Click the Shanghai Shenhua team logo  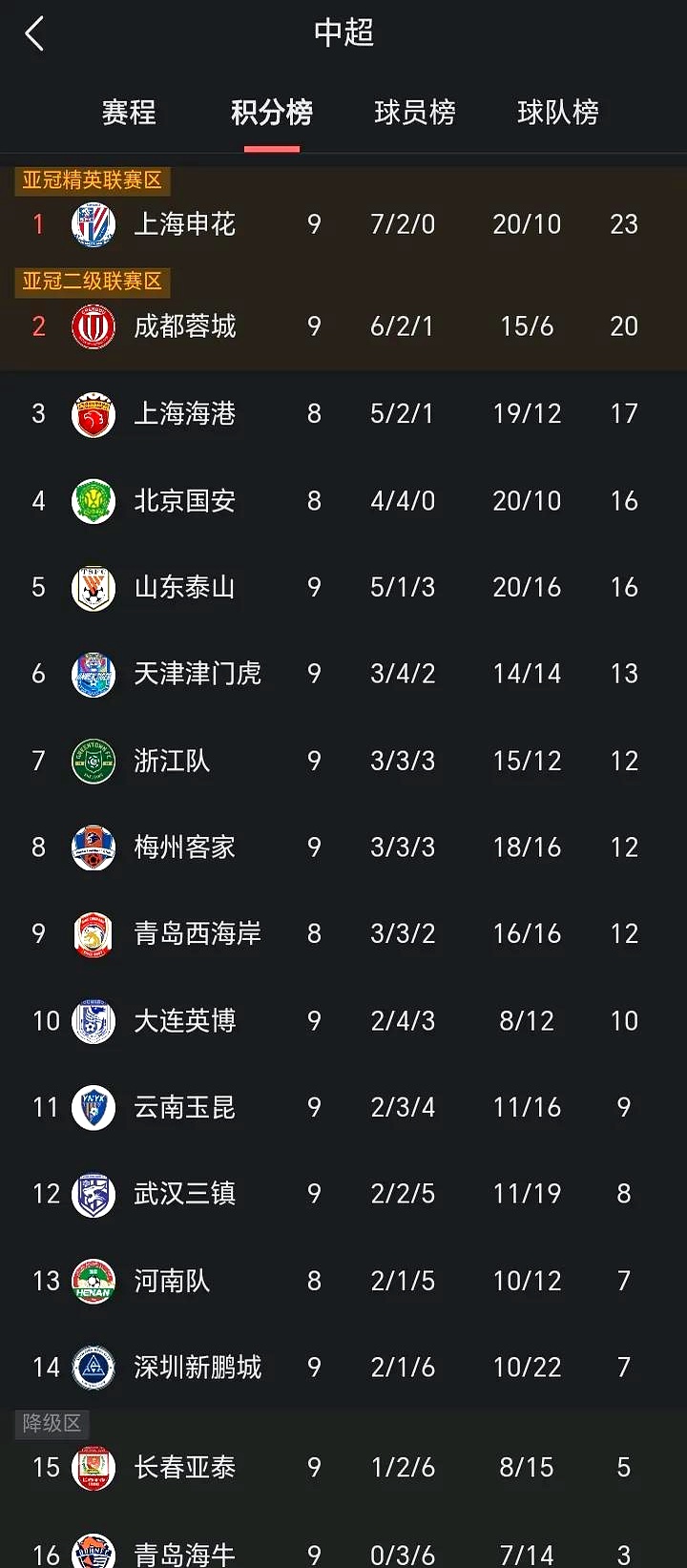(x=93, y=224)
